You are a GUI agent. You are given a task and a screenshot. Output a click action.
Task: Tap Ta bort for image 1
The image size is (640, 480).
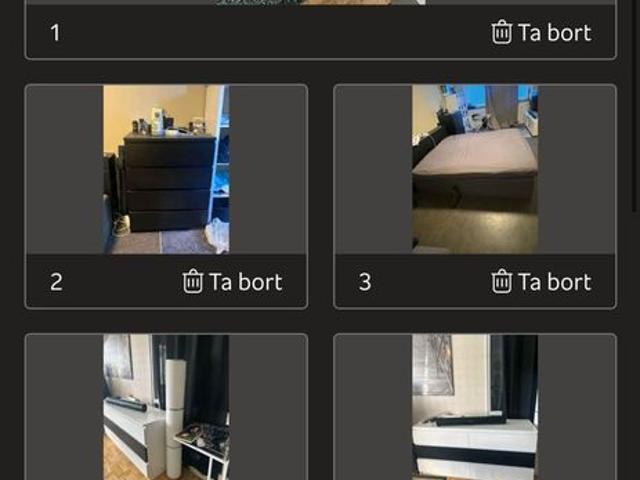click(541, 32)
